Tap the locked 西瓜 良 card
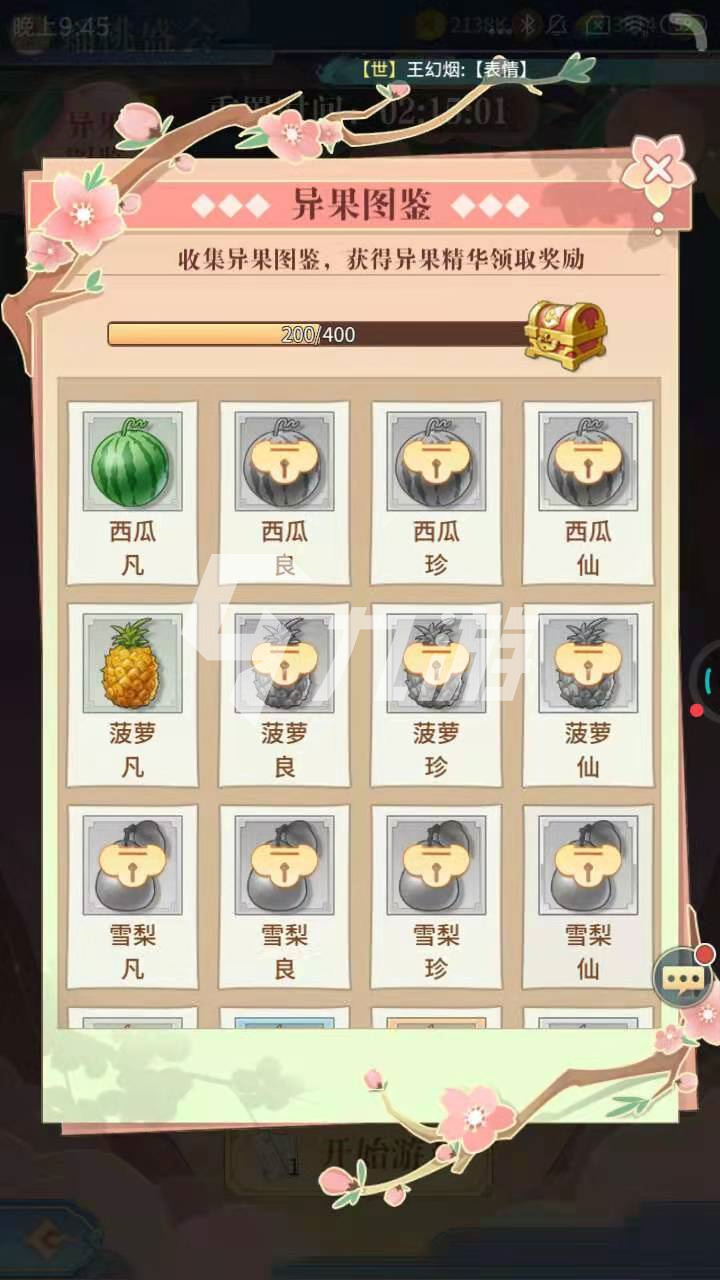Screen dimensions: 720x1280 pos(284,491)
